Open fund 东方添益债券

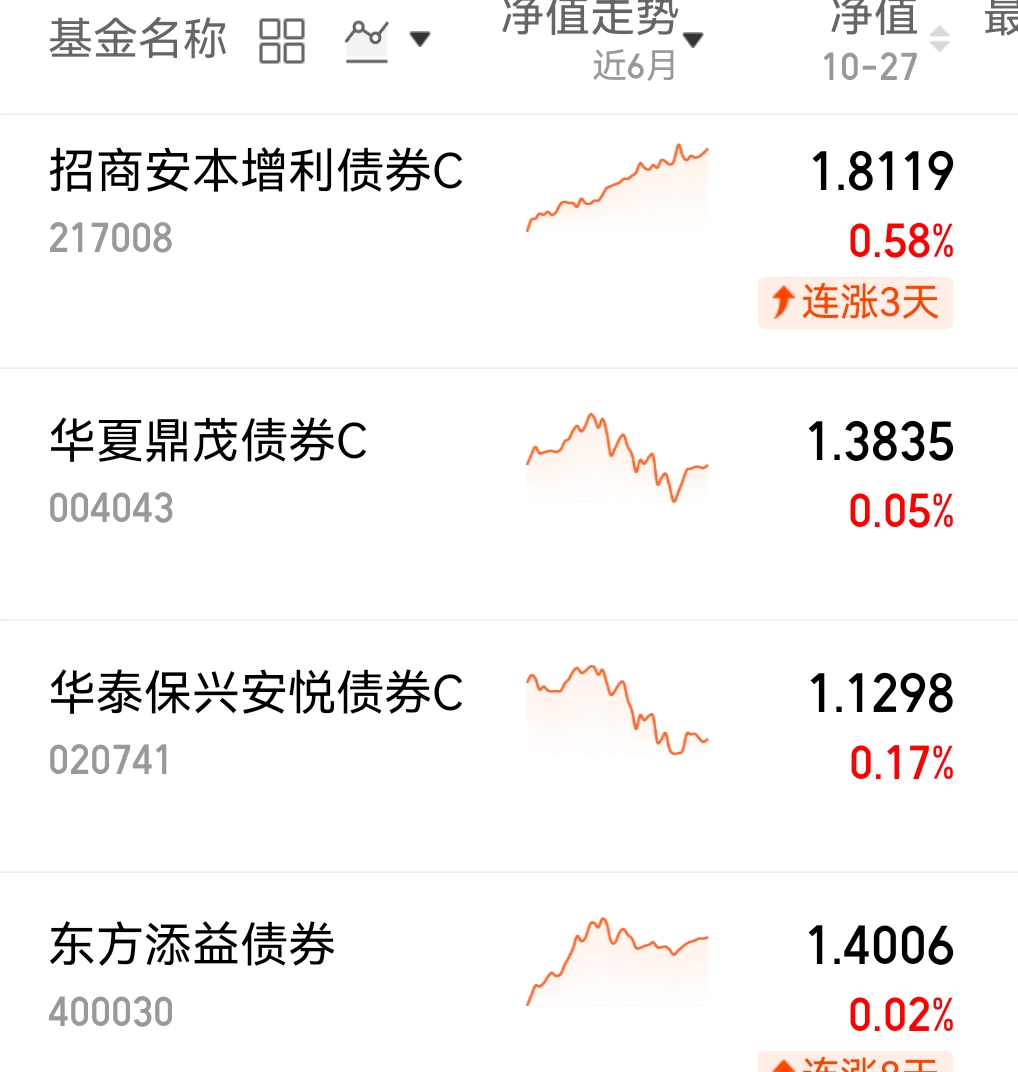pyautogui.click(x=192, y=946)
